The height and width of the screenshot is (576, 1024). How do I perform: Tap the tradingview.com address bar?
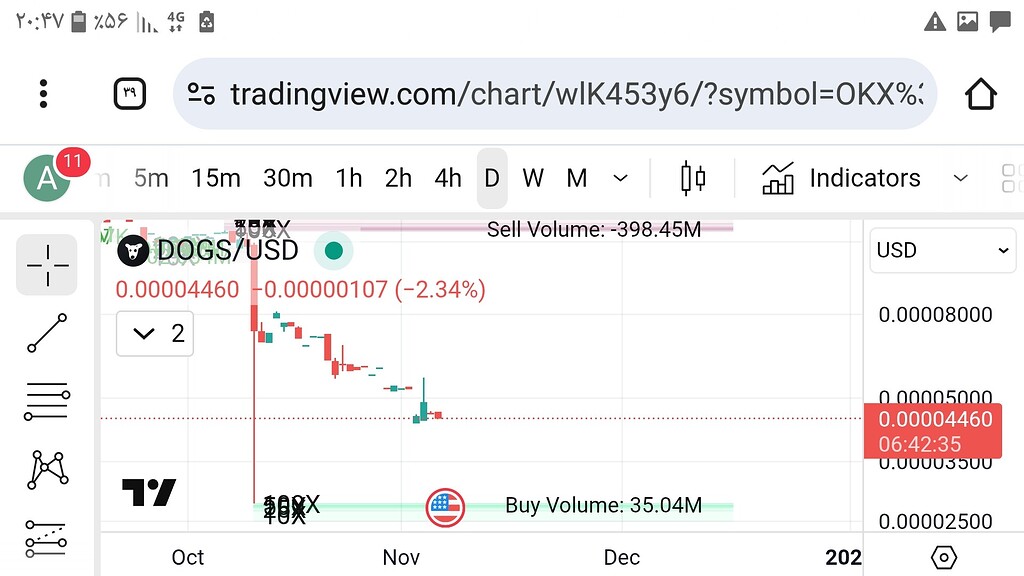point(555,94)
